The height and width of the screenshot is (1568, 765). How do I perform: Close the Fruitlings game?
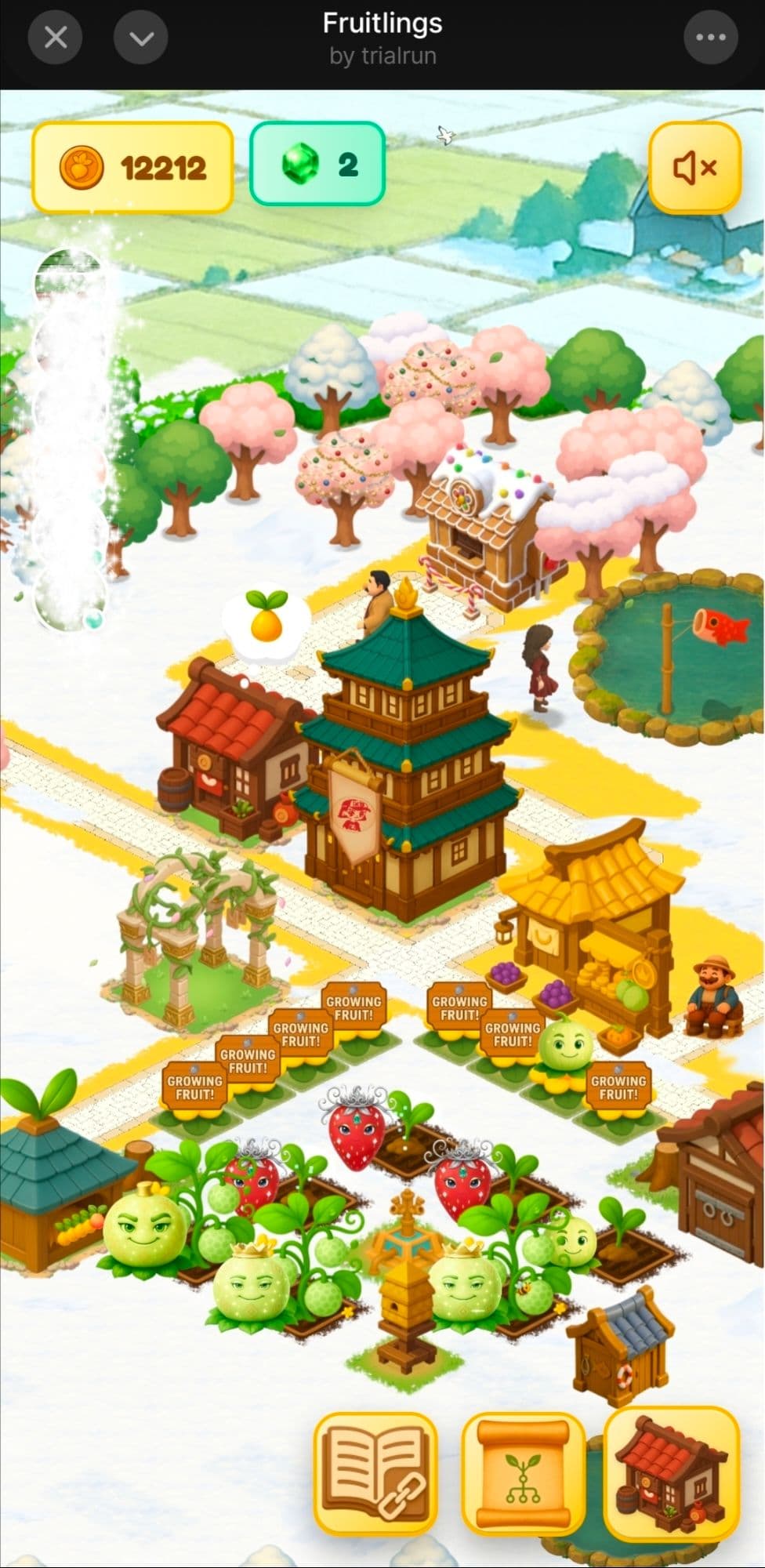point(55,37)
